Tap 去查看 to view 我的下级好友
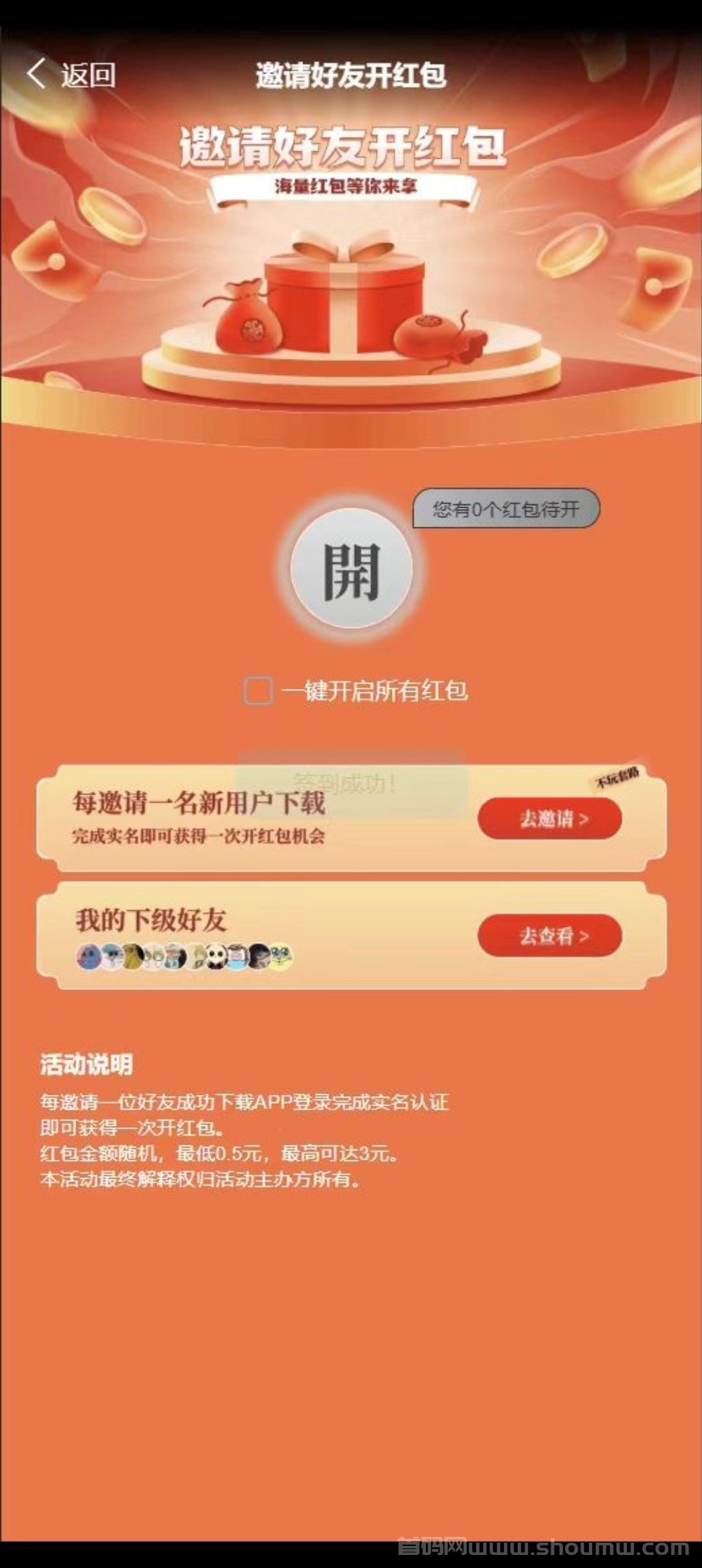The image size is (702, 1568). [550, 935]
